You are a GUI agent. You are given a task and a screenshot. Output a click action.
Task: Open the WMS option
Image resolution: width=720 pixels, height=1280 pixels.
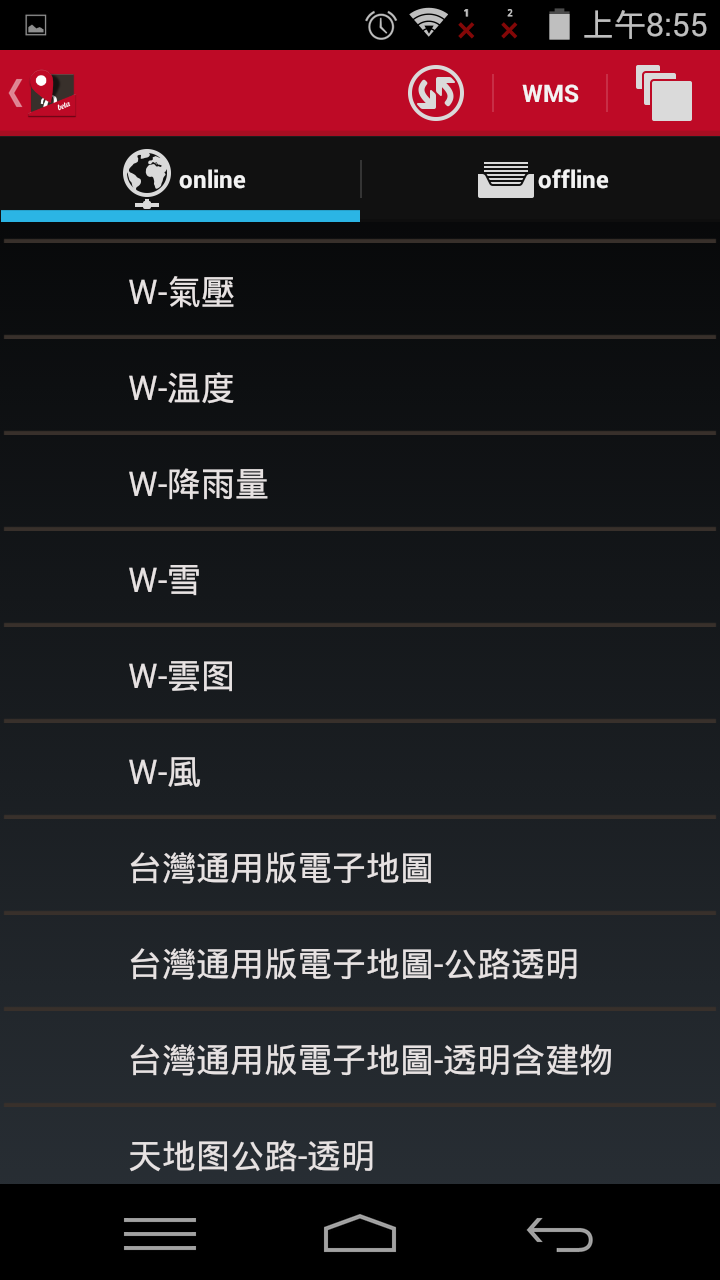pyautogui.click(x=551, y=94)
